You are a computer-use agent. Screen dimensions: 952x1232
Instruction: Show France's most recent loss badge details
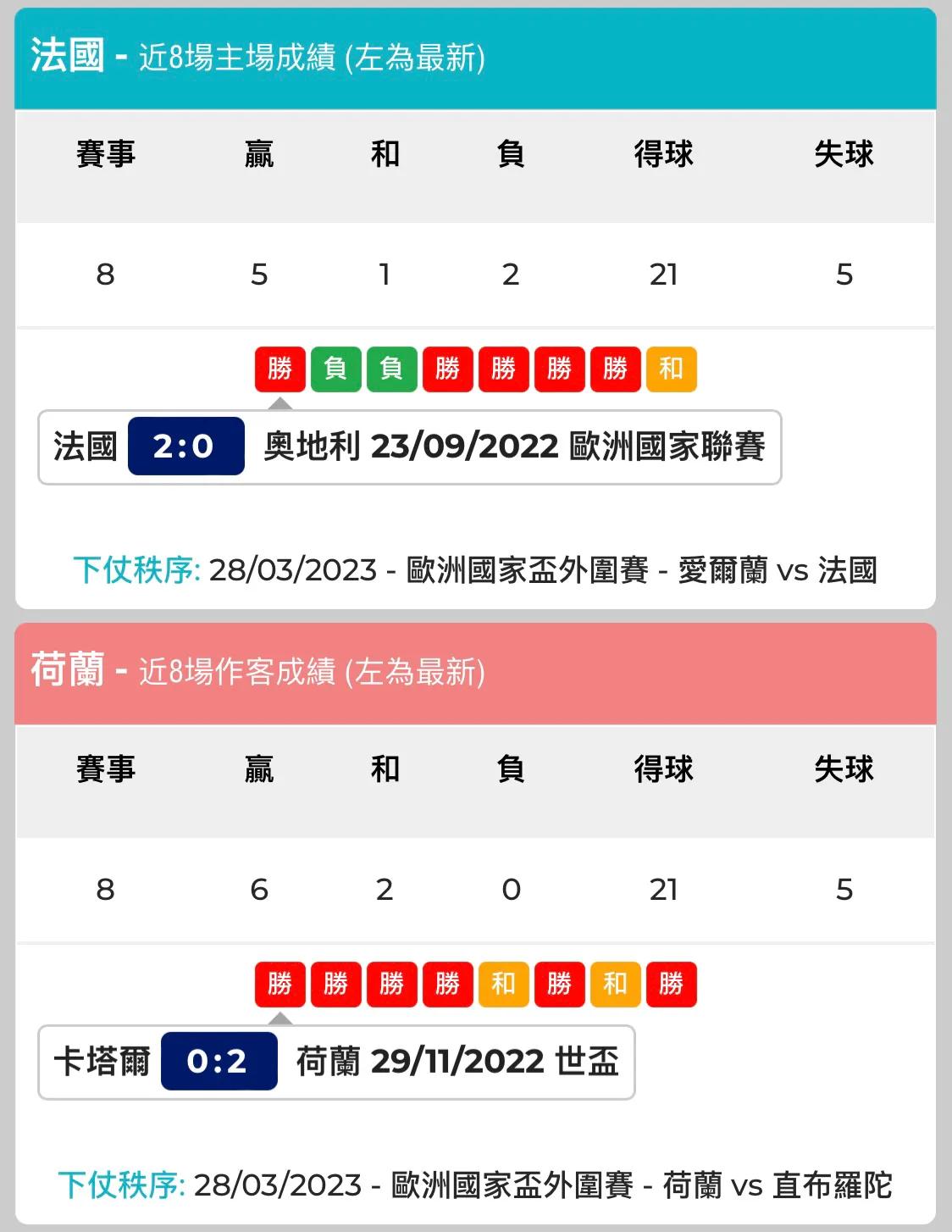click(x=335, y=369)
